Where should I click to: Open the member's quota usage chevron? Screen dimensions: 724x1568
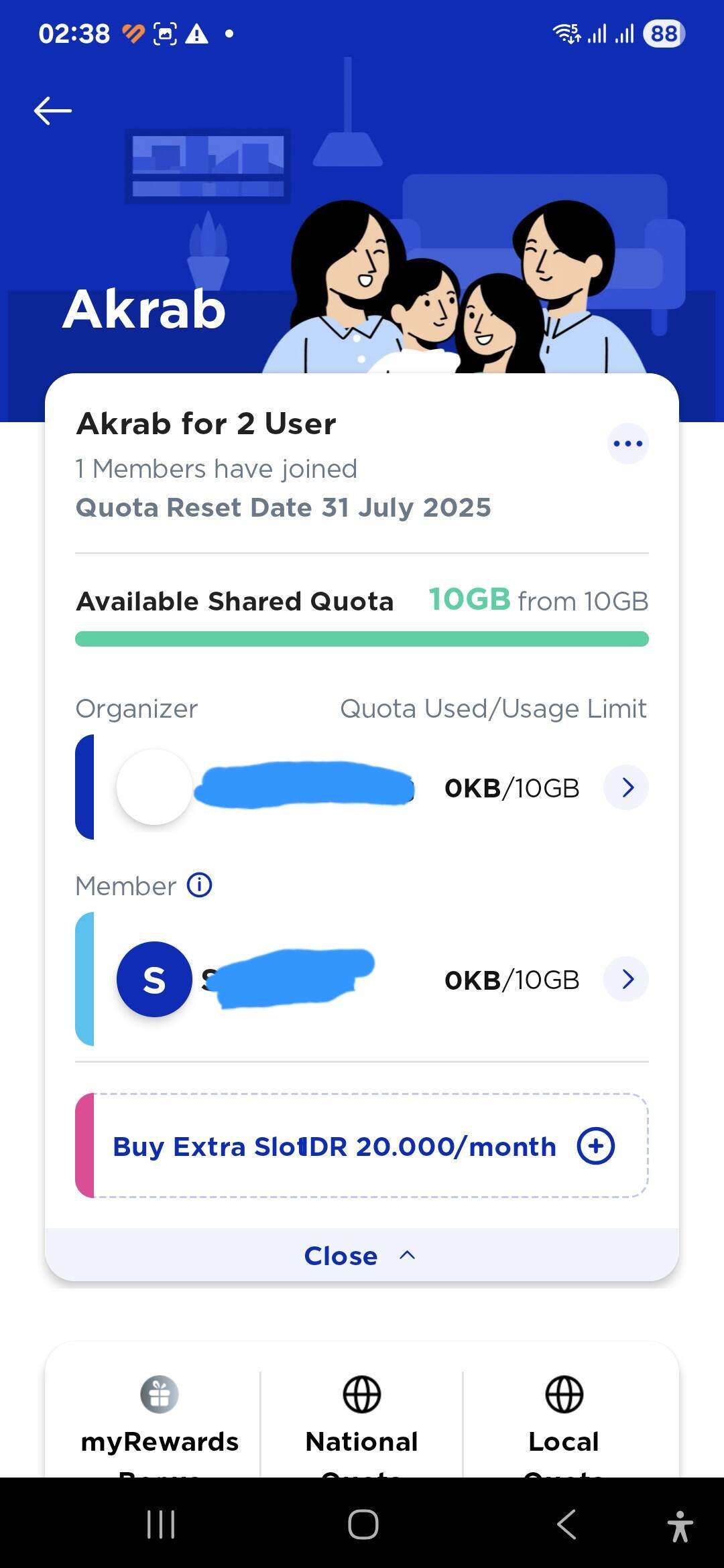626,979
